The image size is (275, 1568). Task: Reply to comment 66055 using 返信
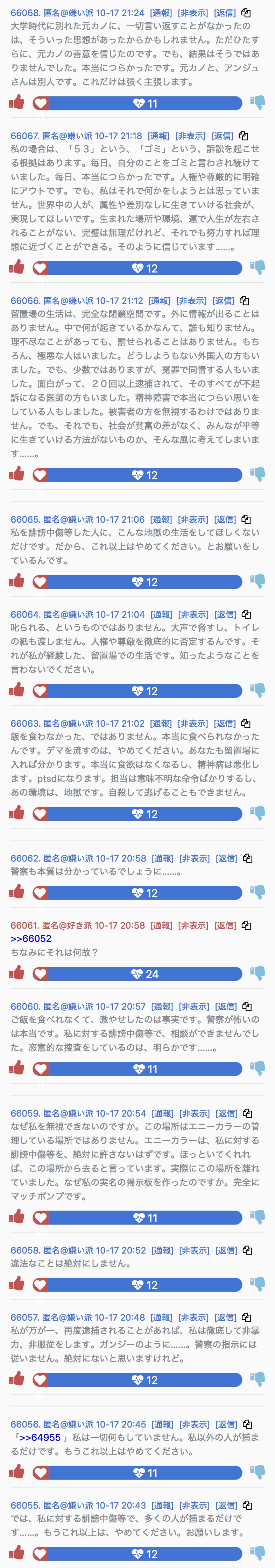pyautogui.click(x=226, y=1505)
